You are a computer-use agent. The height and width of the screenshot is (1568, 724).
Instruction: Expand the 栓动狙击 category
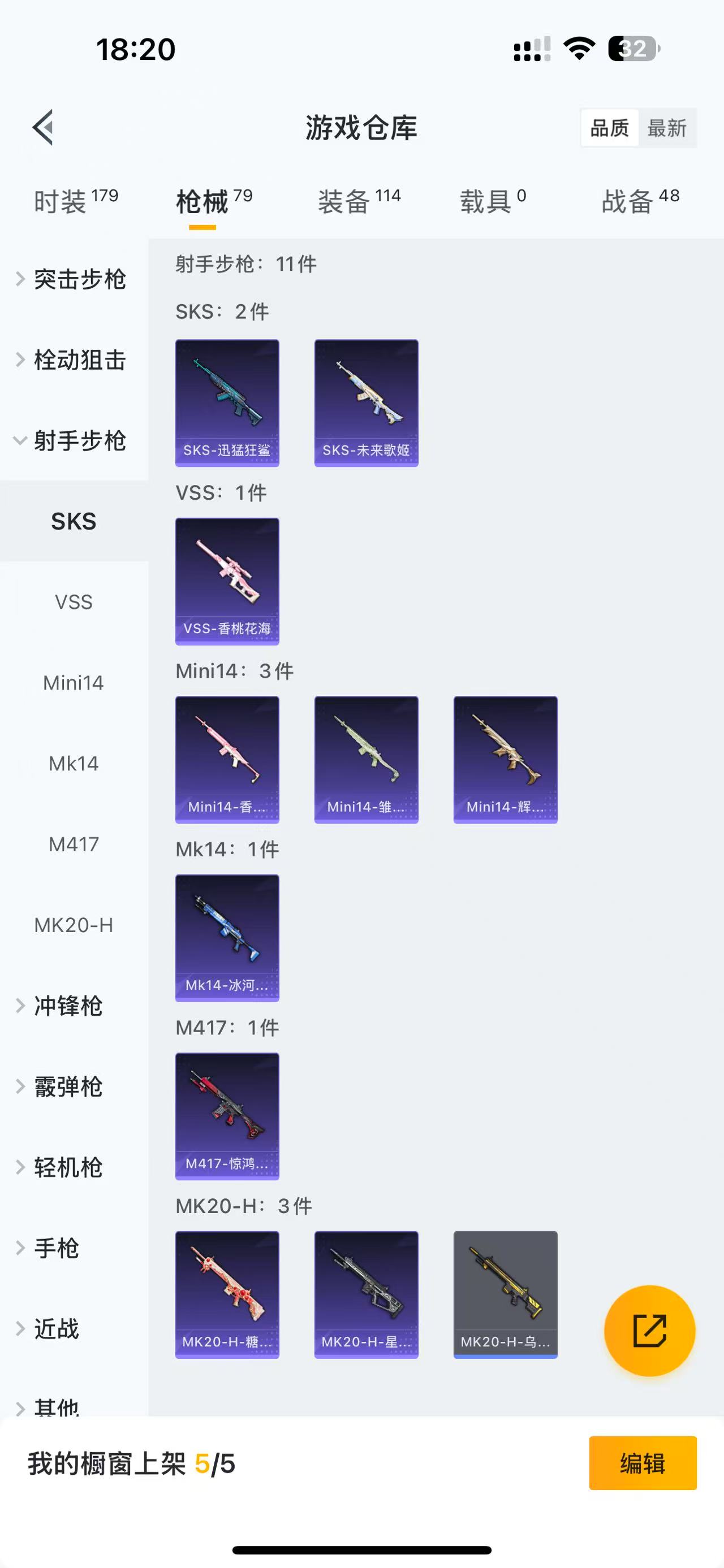point(74,359)
